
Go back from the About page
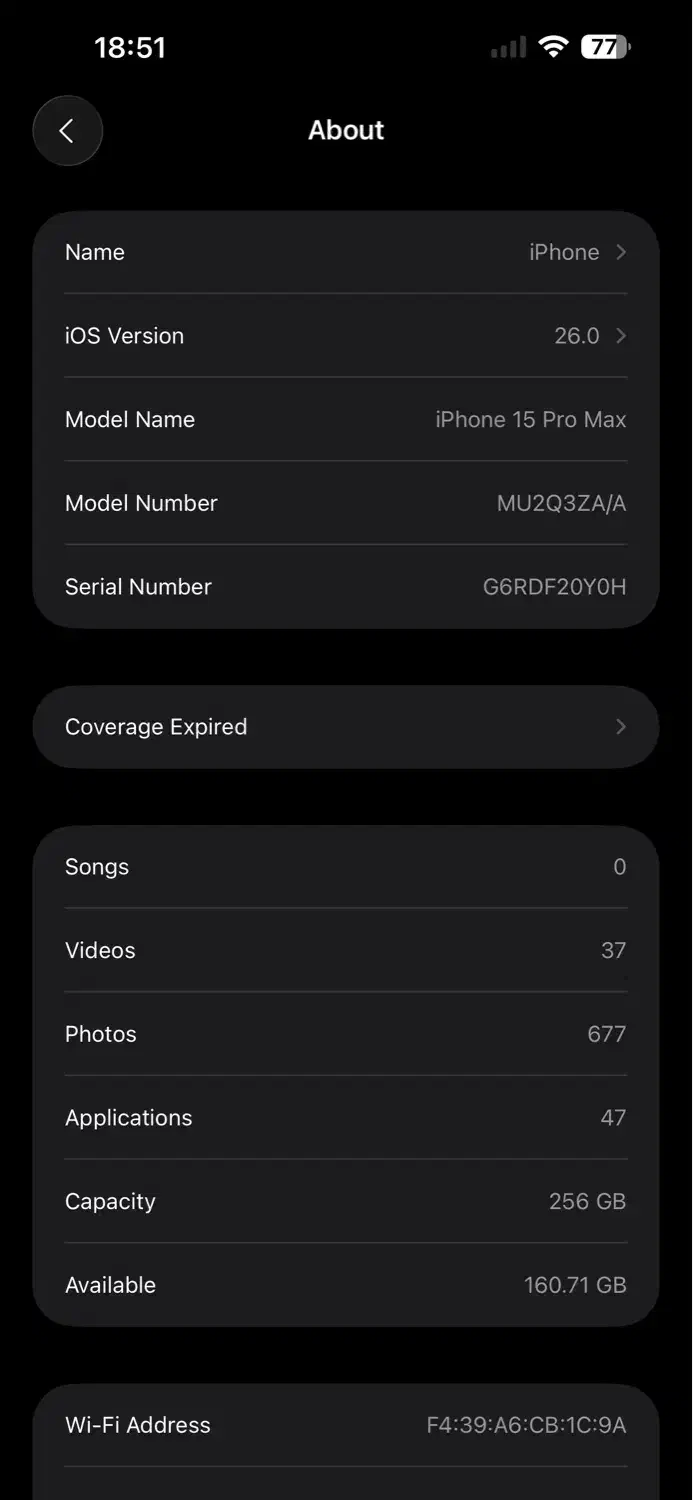(67, 130)
